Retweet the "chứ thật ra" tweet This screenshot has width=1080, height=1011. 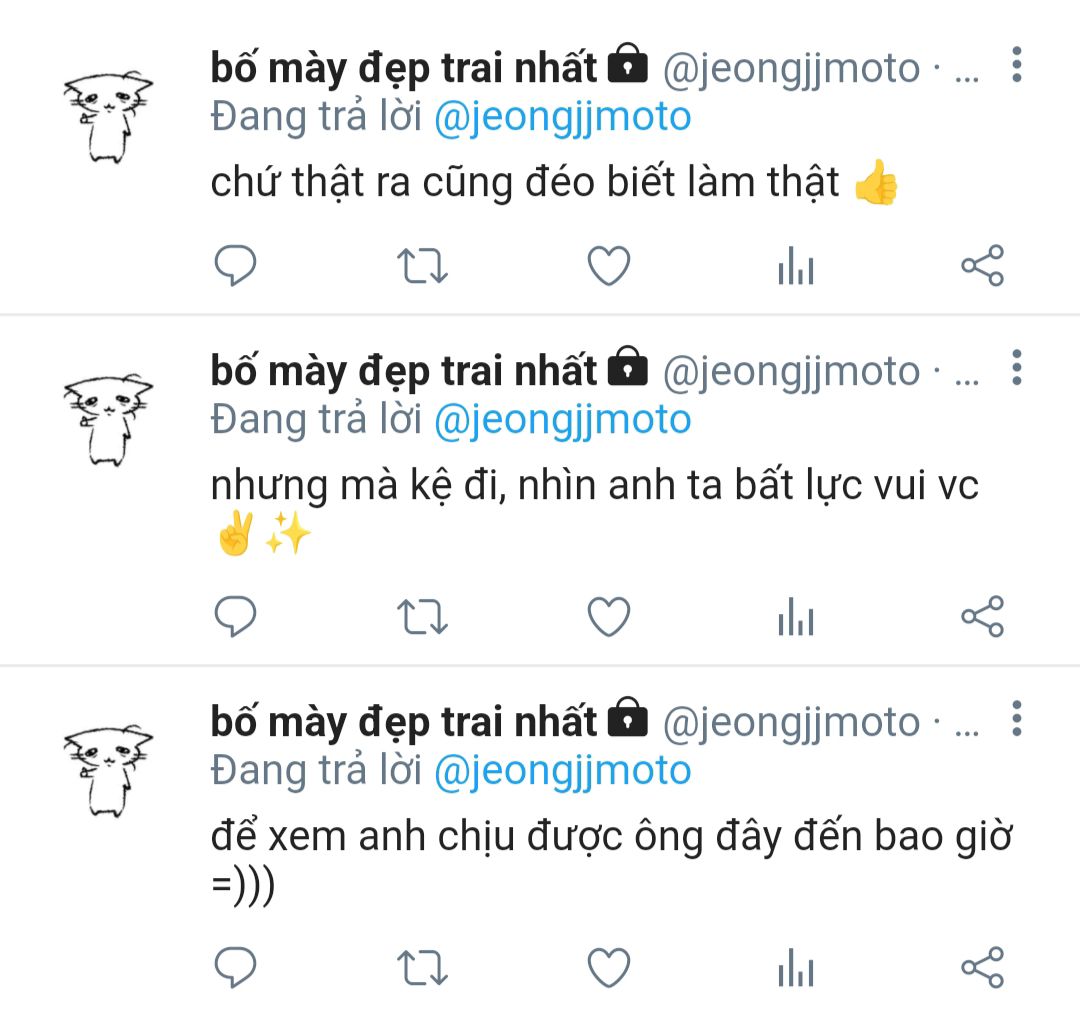(x=422, y=266)
